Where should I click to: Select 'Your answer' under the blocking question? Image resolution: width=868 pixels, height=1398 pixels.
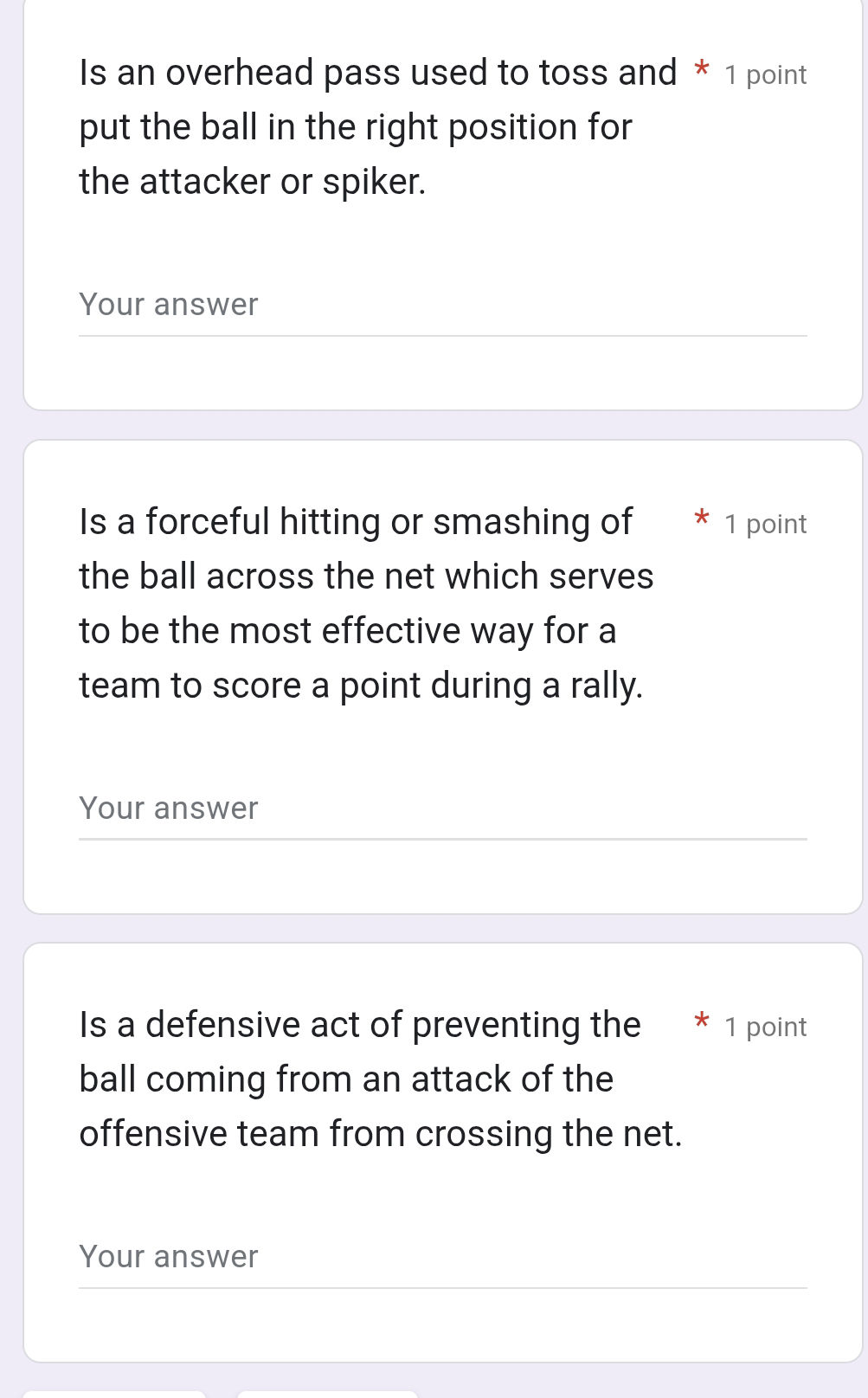tap(167, 1255)
